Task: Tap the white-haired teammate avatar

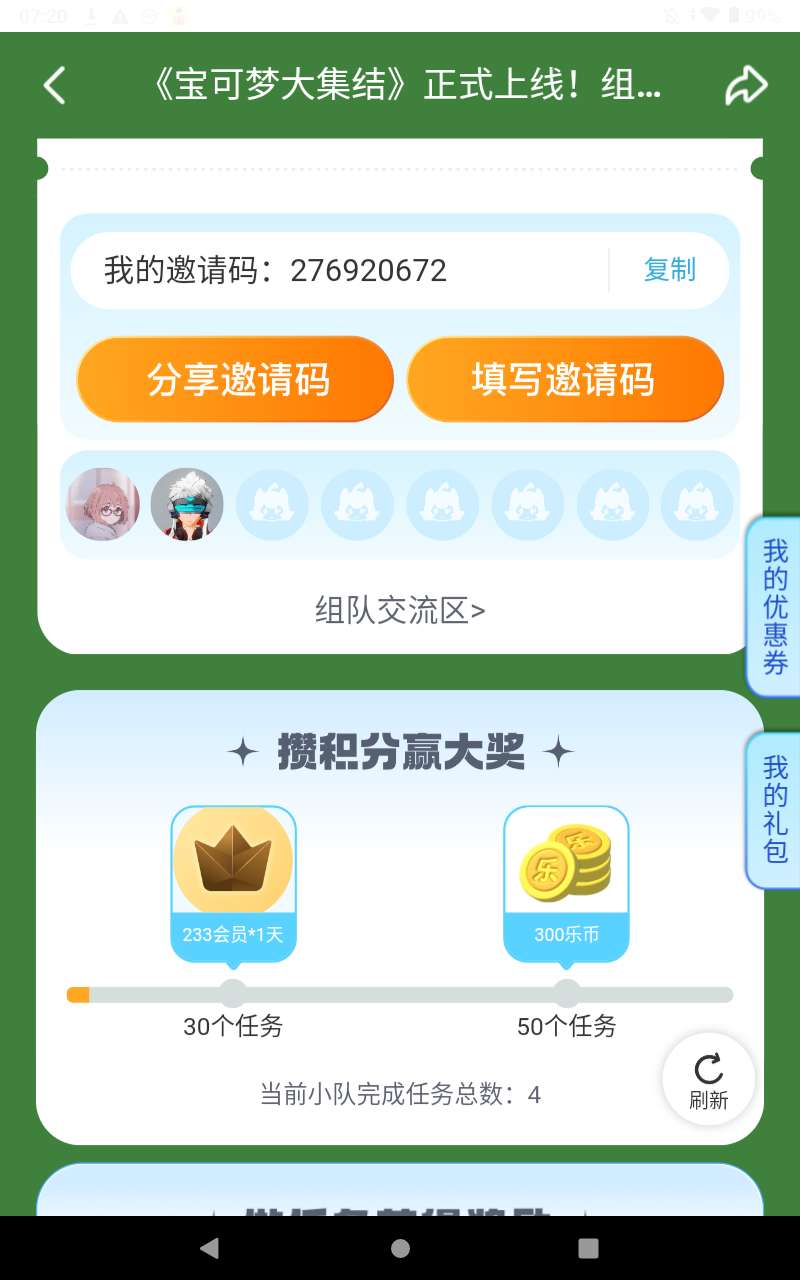Action: point(187,505)
